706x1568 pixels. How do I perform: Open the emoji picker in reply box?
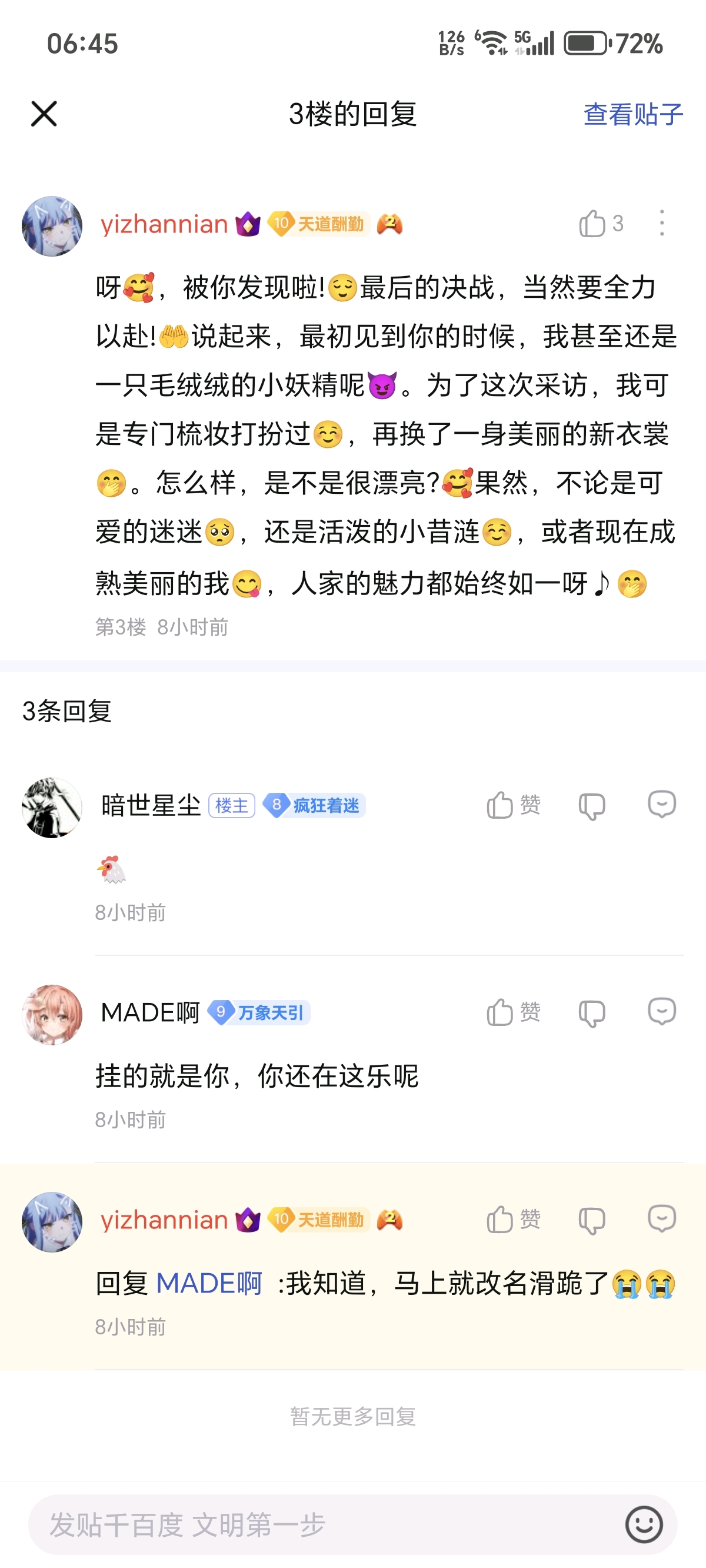643,1524
